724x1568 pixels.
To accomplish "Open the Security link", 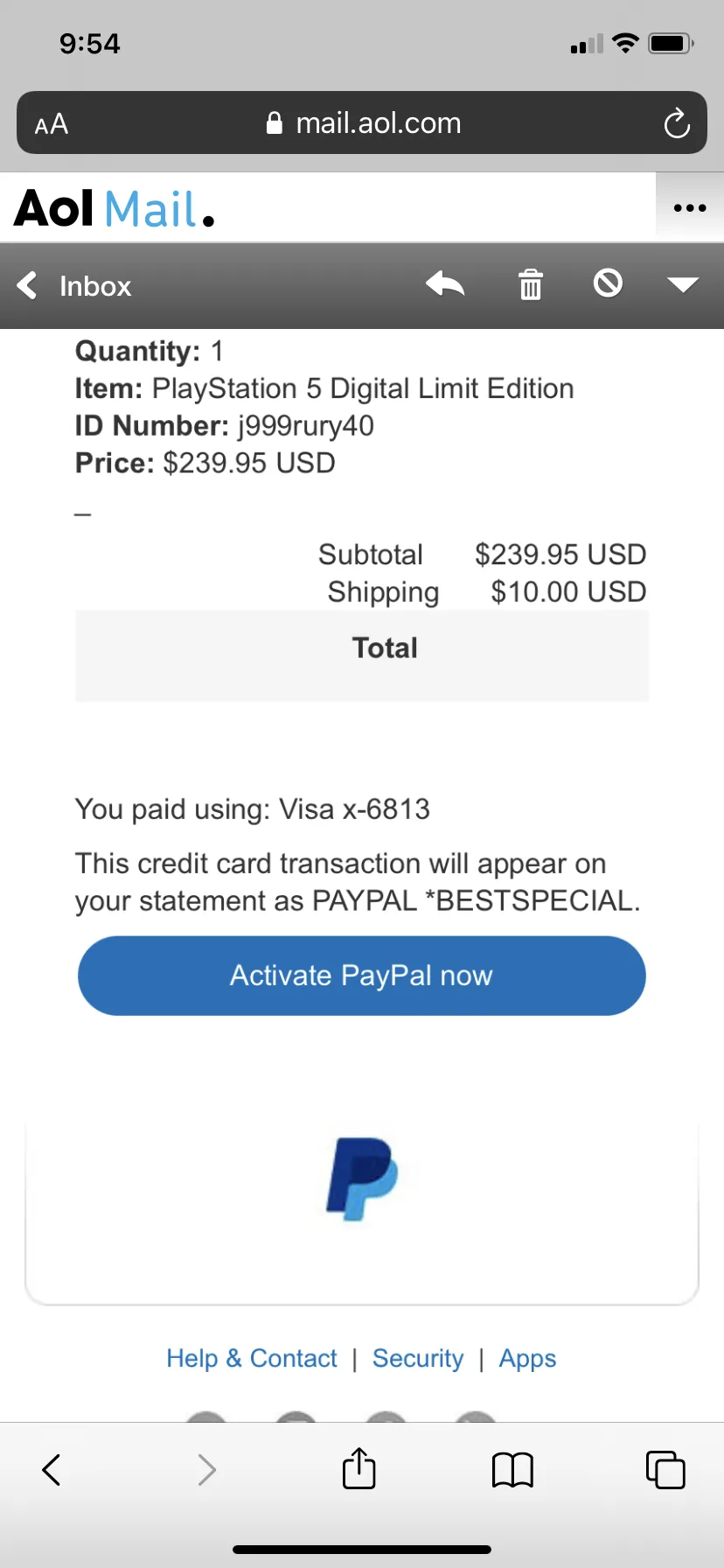I will coord(418,1358).
